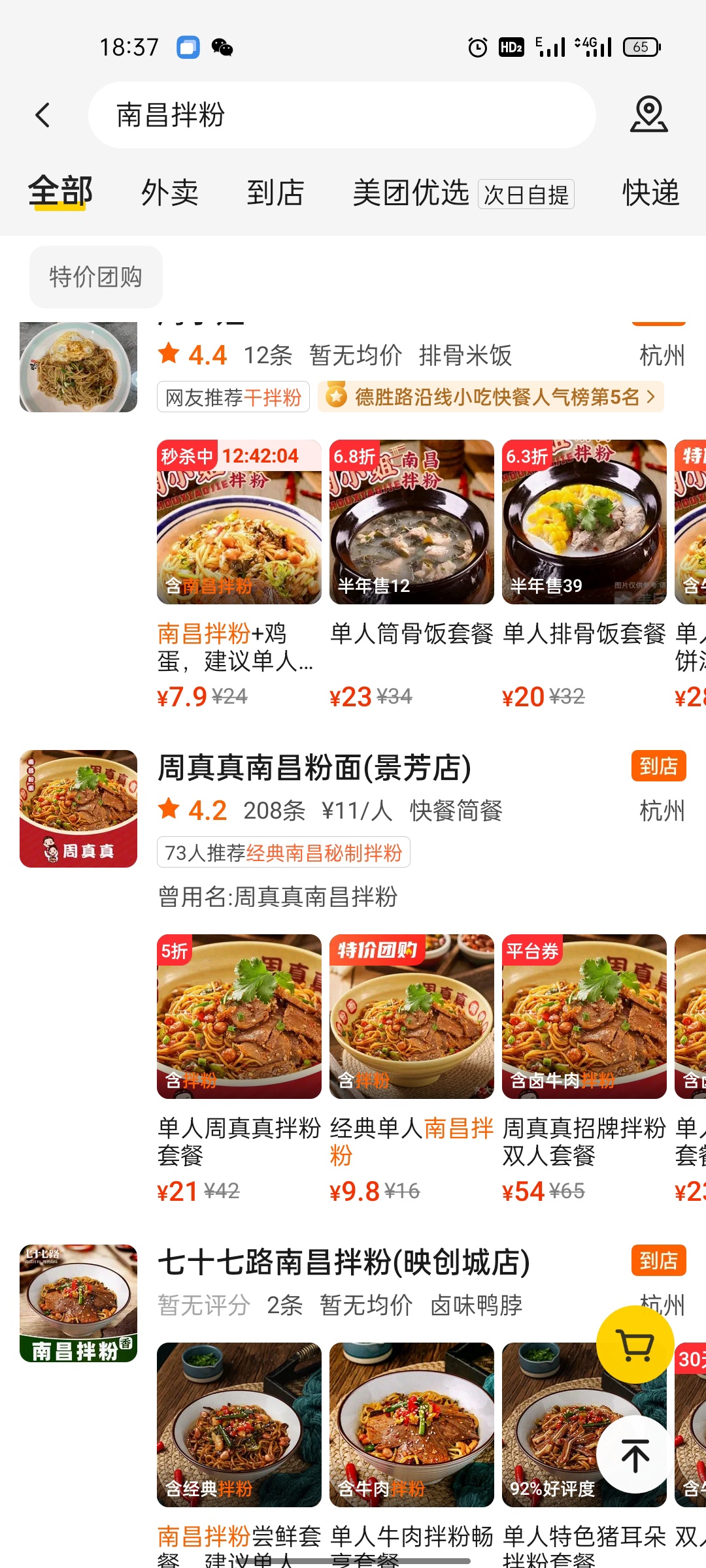
Task: Select the 美团优选 tab
Action: click(x=411, y=193)
